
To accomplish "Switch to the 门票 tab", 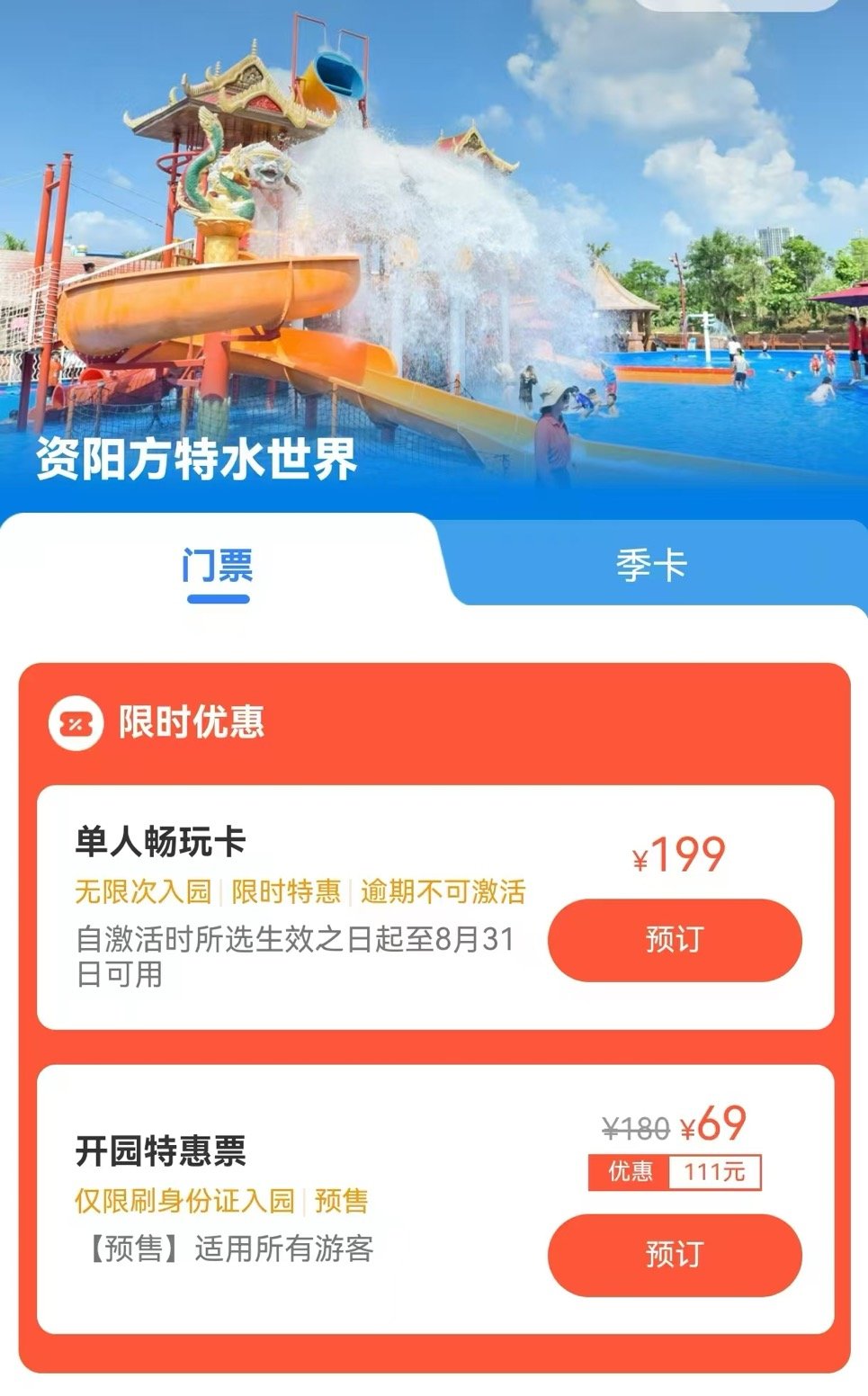I will pyautogui.click(x=218, y=567).
